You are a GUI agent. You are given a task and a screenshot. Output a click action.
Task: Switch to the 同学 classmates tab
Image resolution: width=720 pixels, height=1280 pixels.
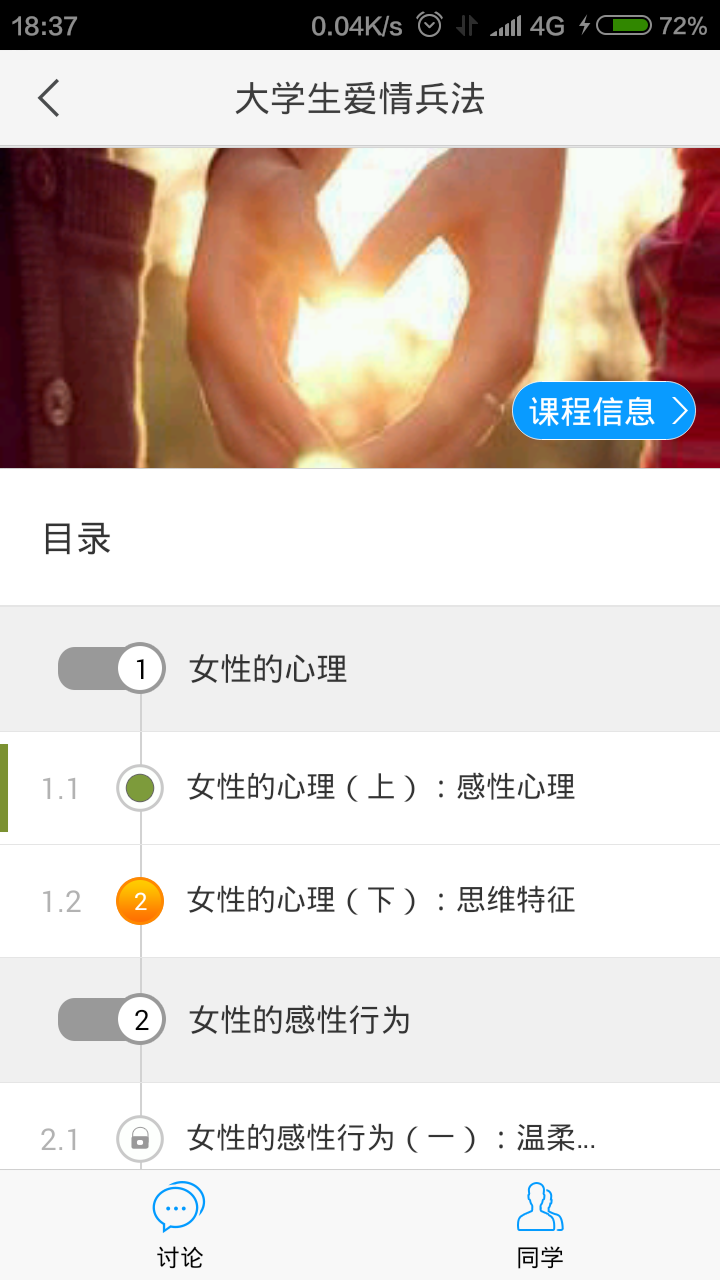(540, 1225)
